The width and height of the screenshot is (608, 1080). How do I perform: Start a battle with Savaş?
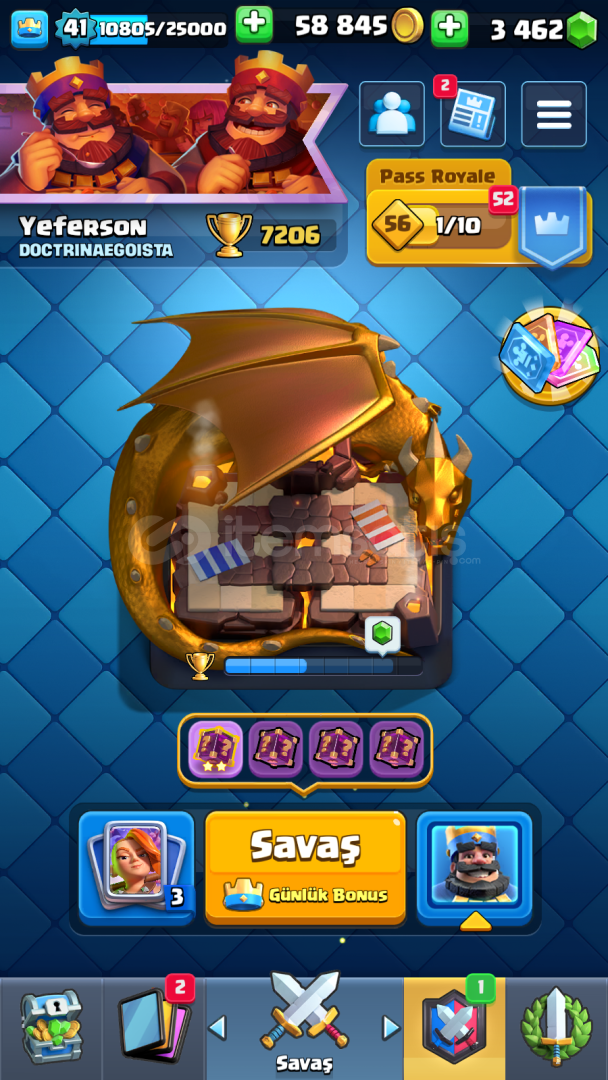click(x=306, y=867)
